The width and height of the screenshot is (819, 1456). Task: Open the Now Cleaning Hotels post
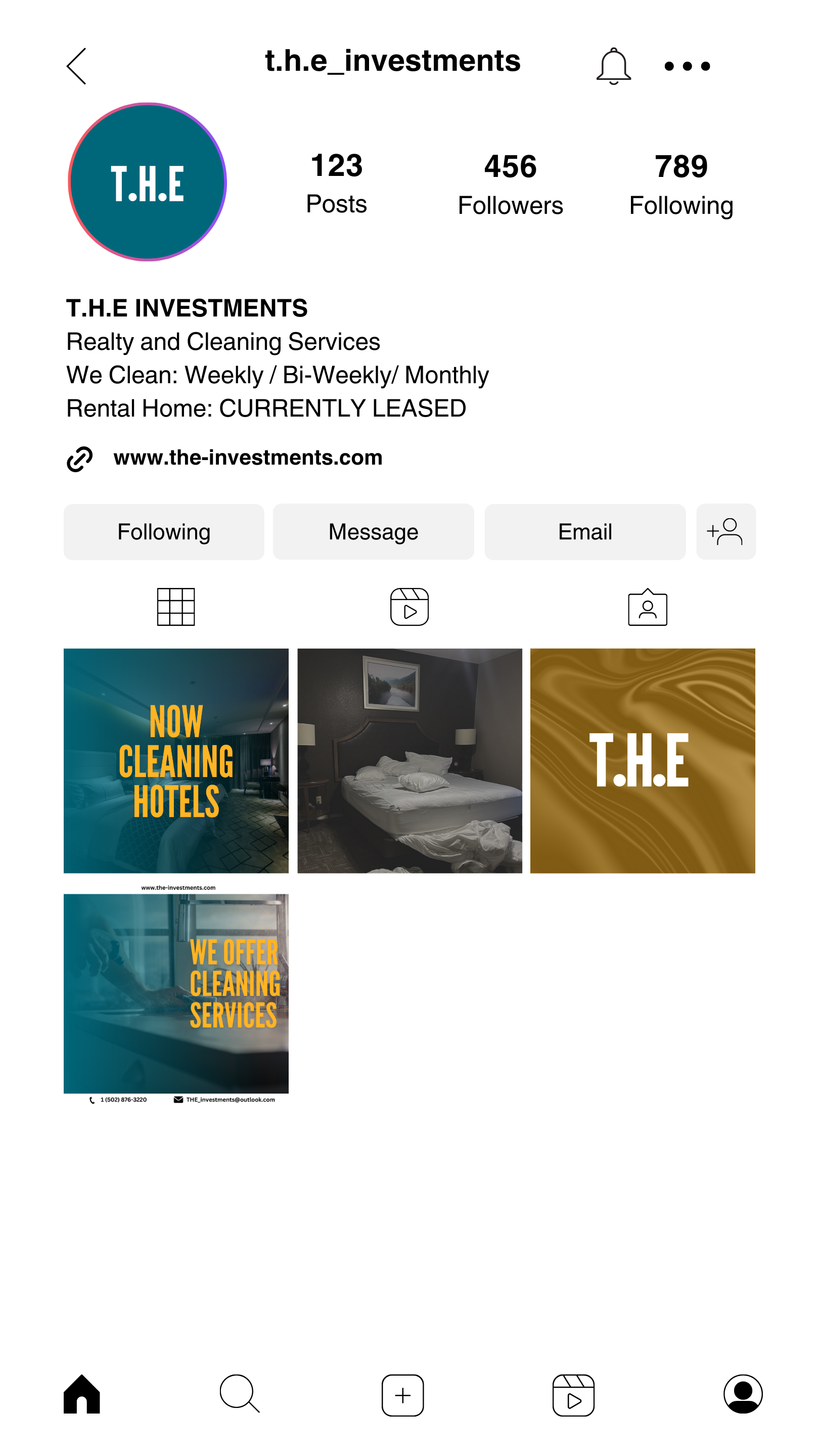[176, 760]
